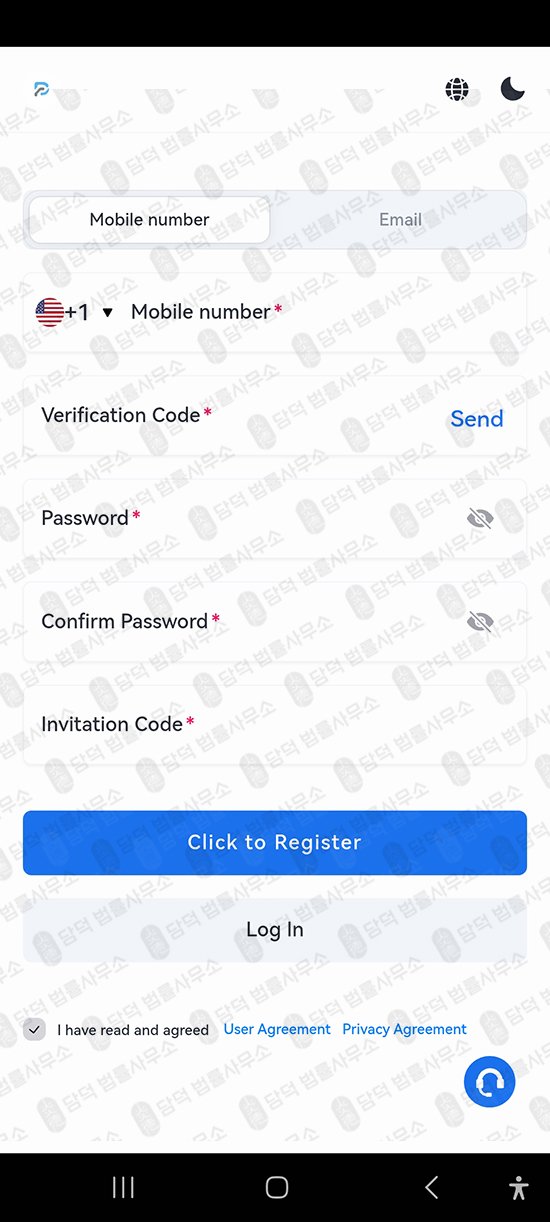Send the verification code
Image resolution: width=550 pixels, height=1222 pixels.
point(477,419)
